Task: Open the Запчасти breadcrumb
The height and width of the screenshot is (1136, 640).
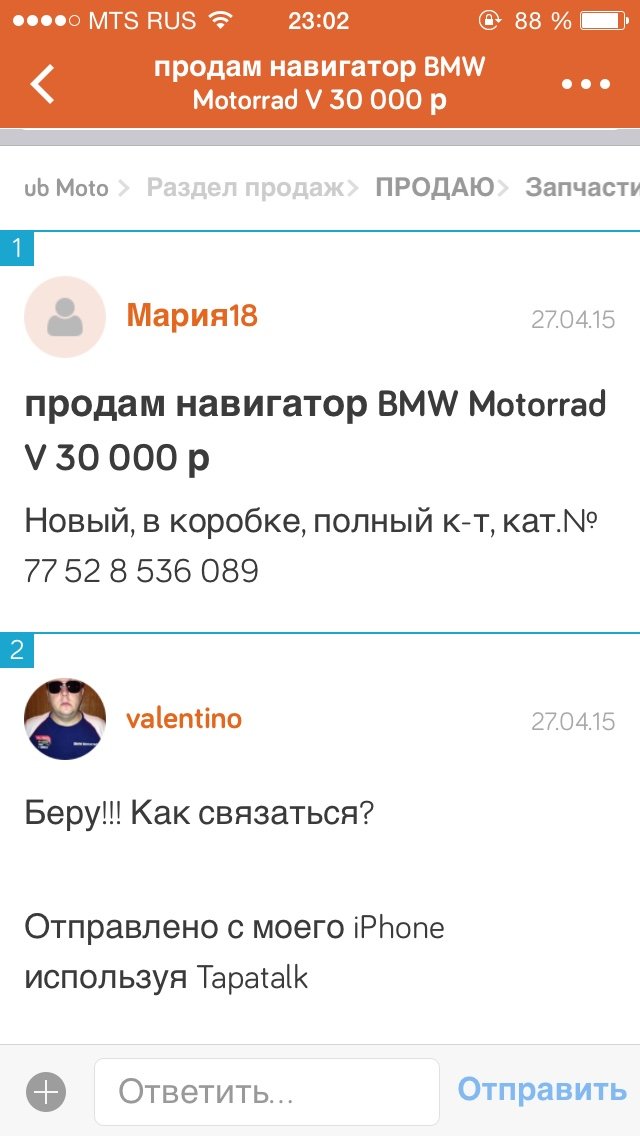Action: [582, 187]
